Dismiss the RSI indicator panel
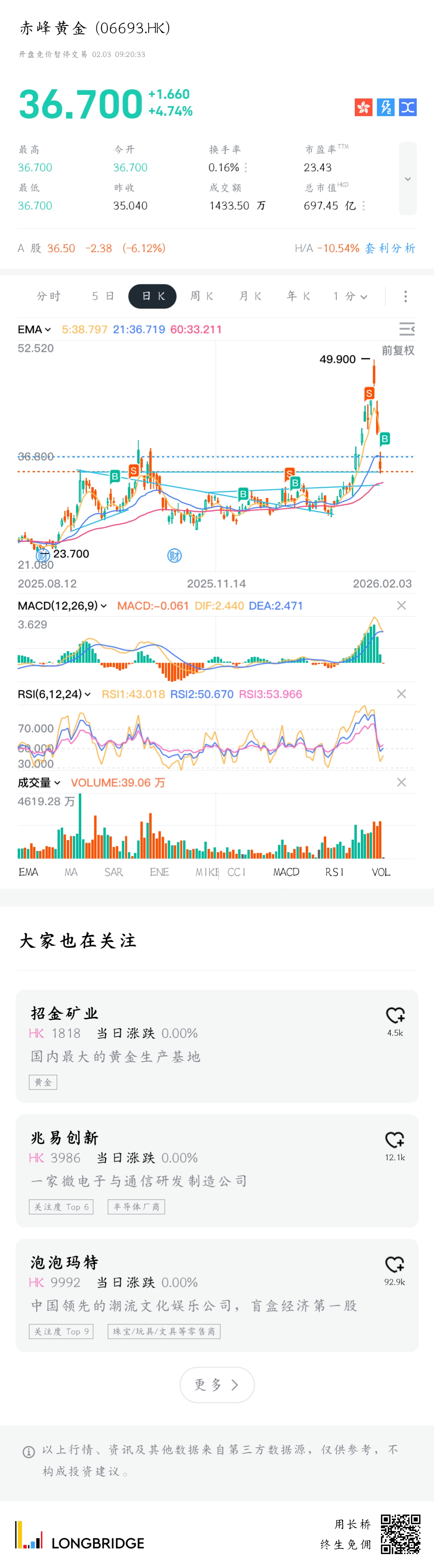 (401, 694)
